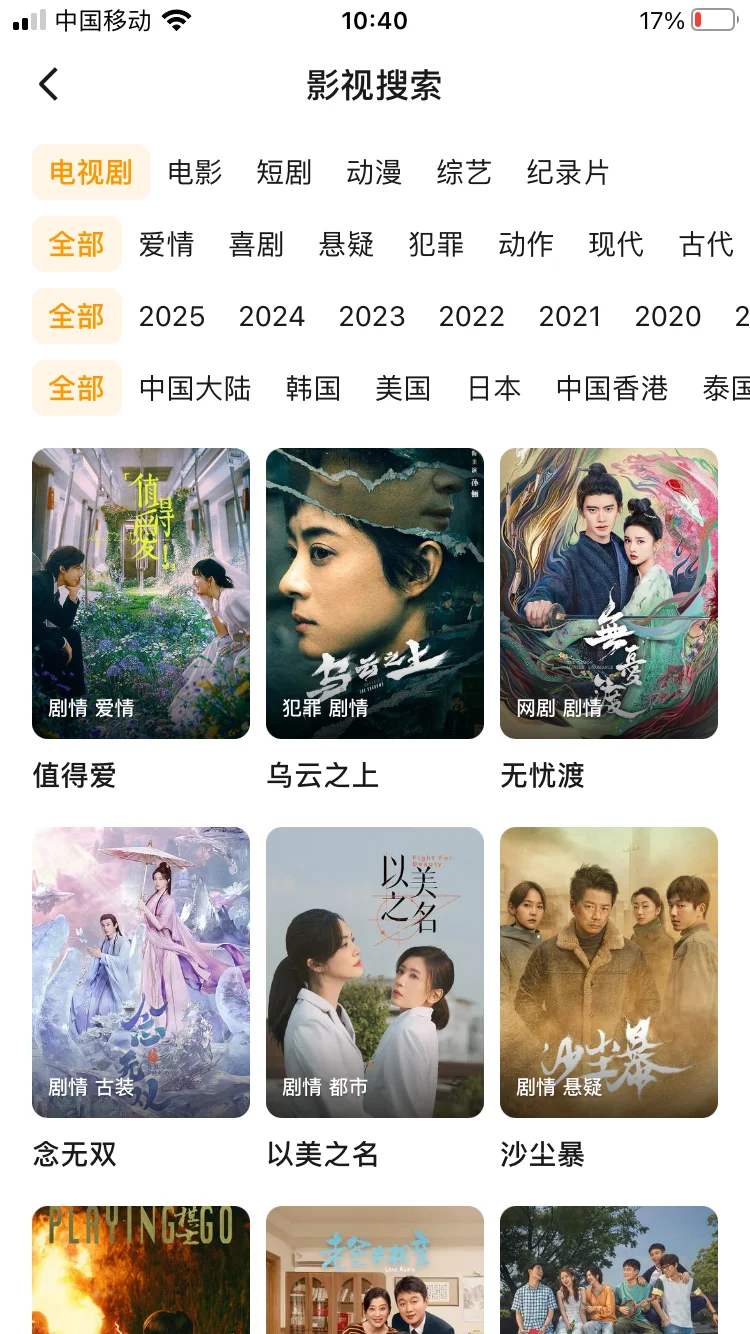Open the 动漫 category tab
This screenshot has width=750, height=1334.
coord(374,172)
